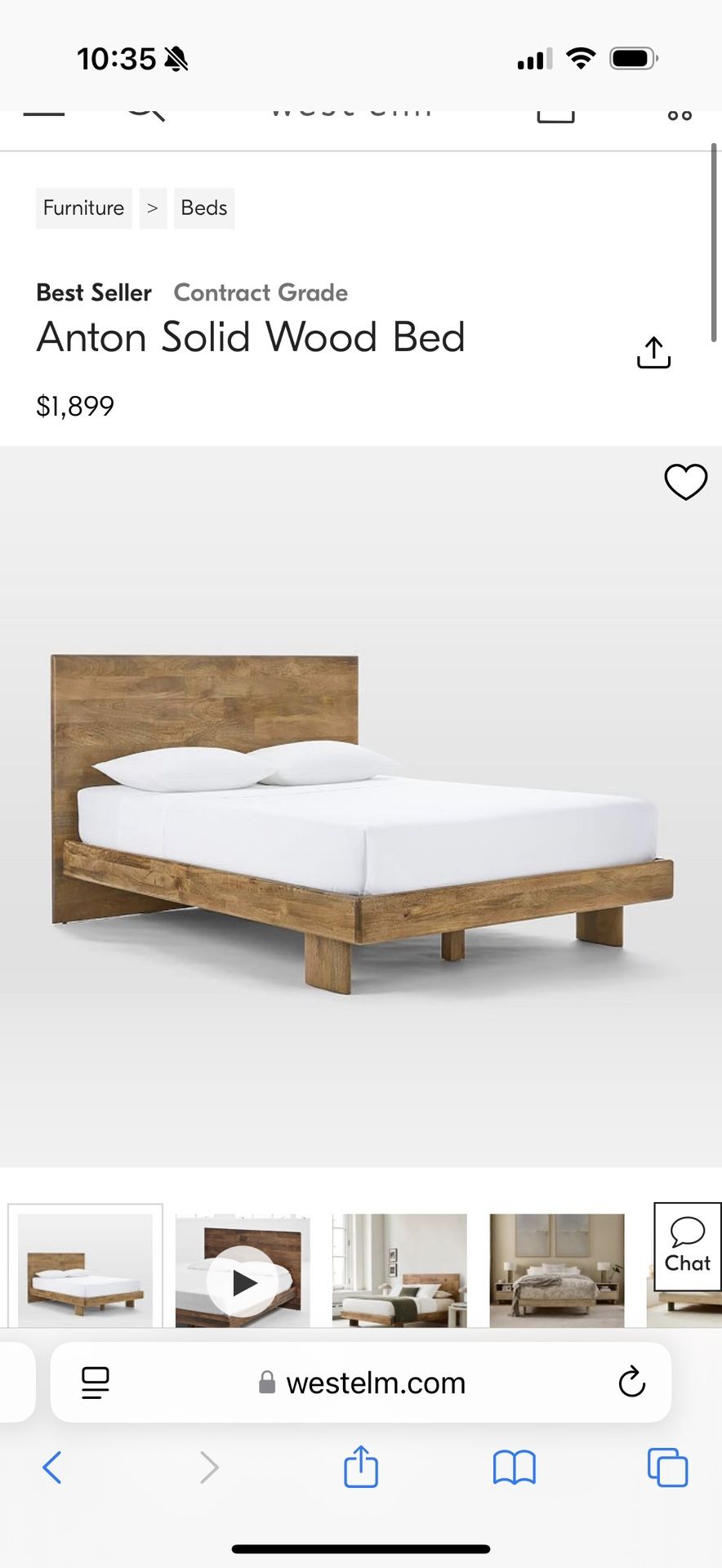The height and width of the screenshot is (1568, 722).
Task: Go back to the previous page
Action: tap(51, 1468)
